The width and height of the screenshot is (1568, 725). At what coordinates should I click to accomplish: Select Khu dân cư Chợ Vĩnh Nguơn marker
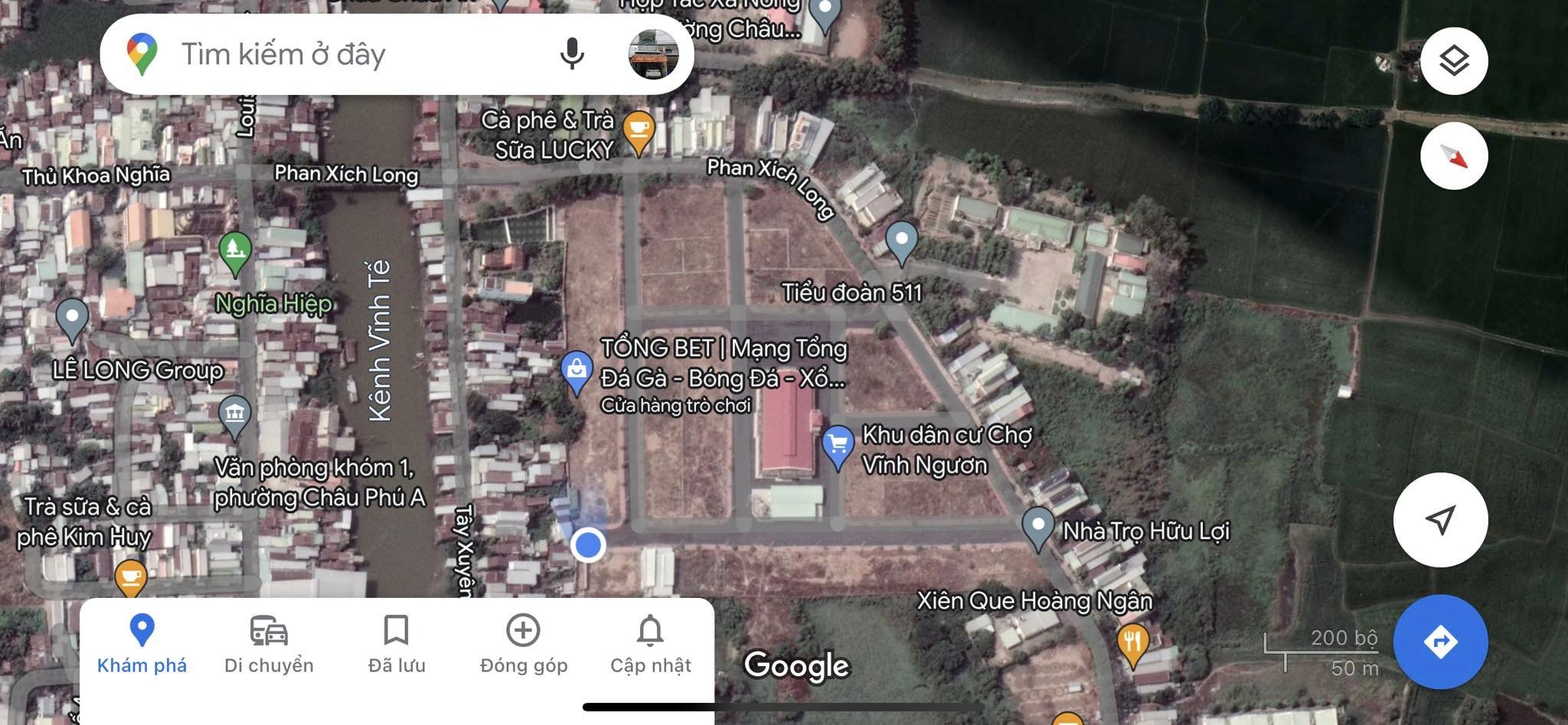pos(838,445)
